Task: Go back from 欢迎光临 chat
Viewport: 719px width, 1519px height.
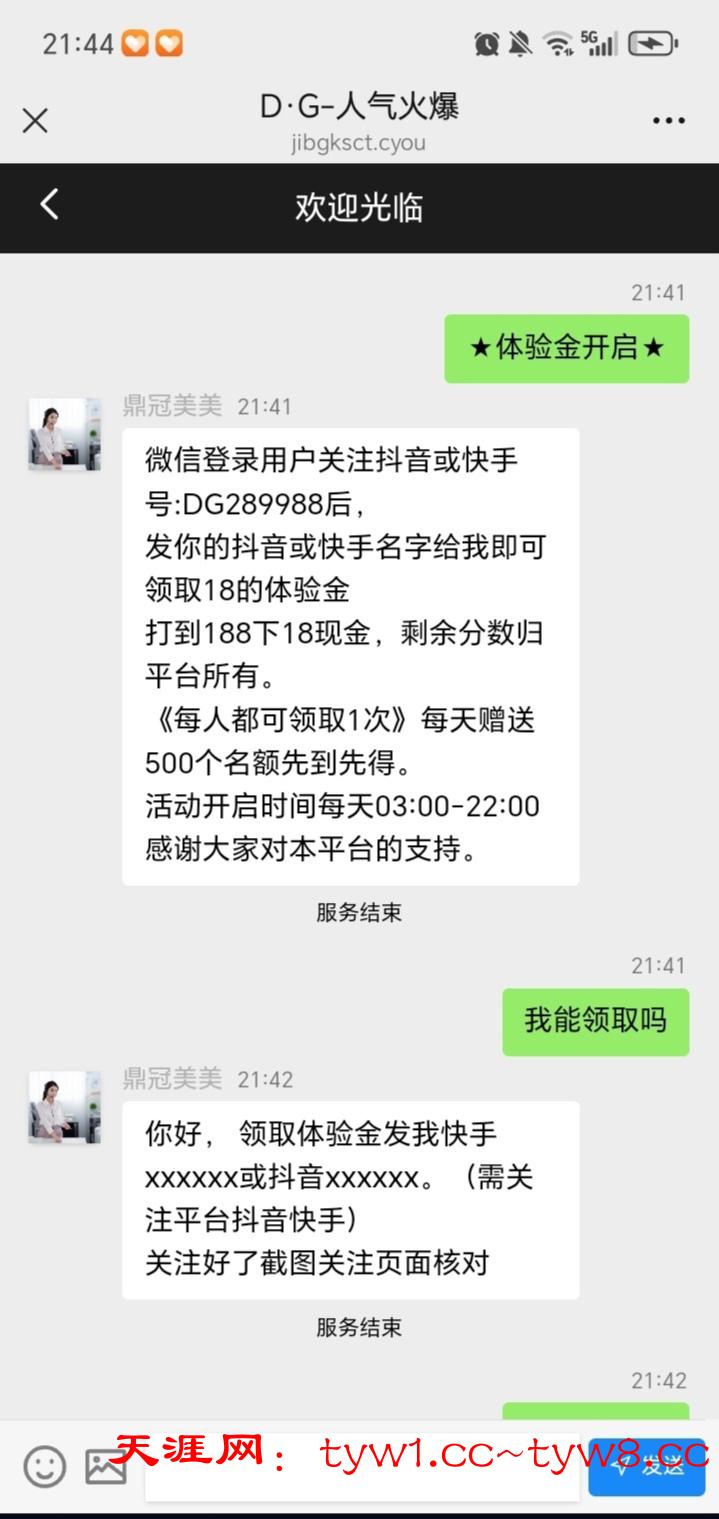Action: [x=49, y=205]
